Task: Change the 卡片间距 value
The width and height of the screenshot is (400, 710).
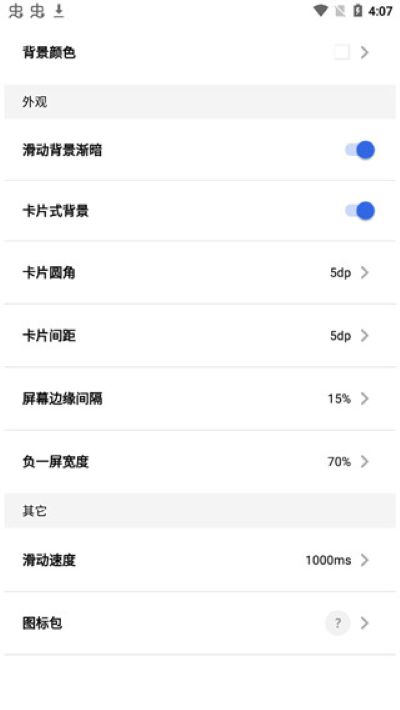Action: (200, 336)
